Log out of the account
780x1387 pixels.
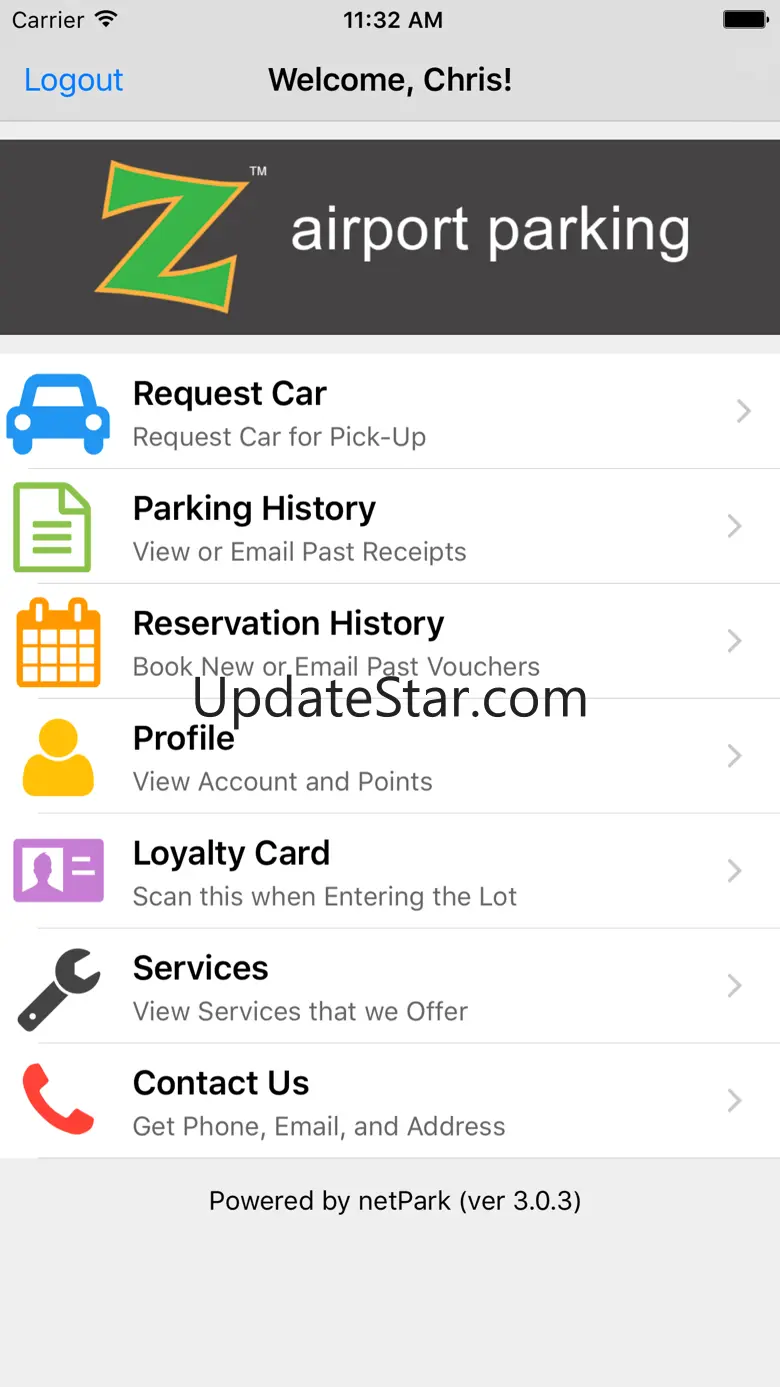(x=73, y=80)
